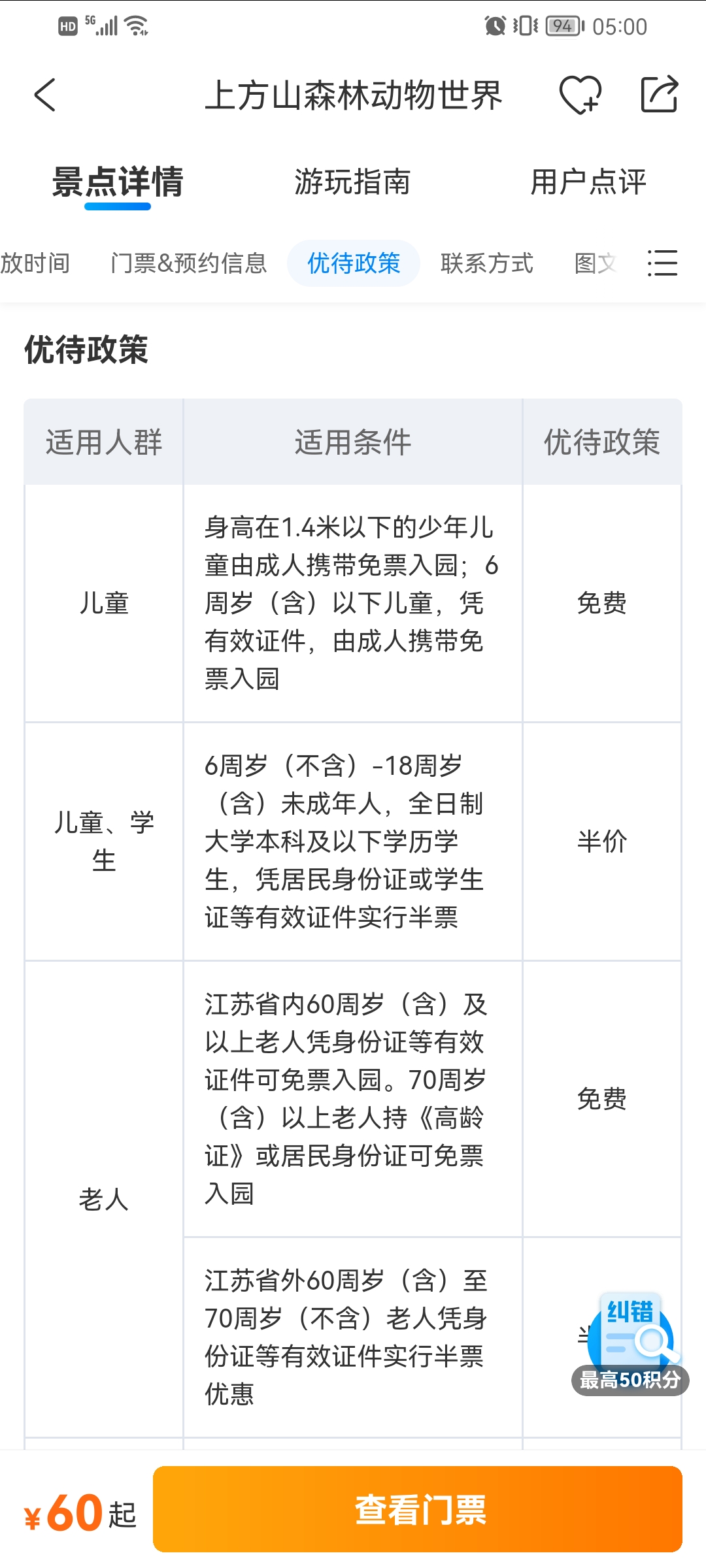Viewport: 706px width, 1568px height.
Task: Switch to the 游玩指南 tab
Action: 352,182
